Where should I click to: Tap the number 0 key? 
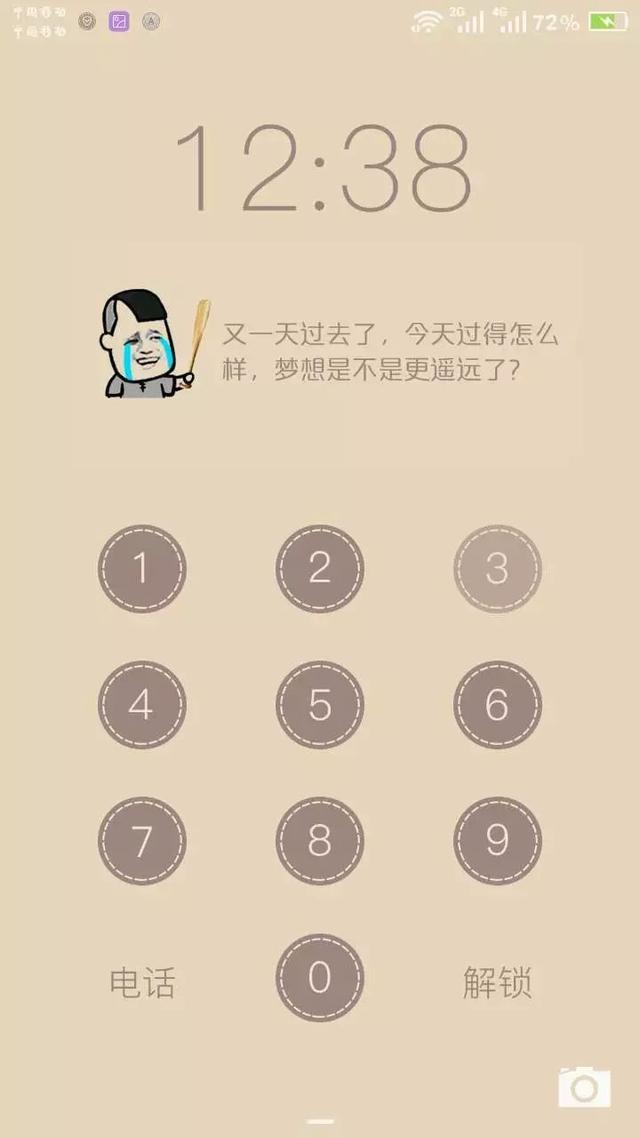tap(320, 977)
